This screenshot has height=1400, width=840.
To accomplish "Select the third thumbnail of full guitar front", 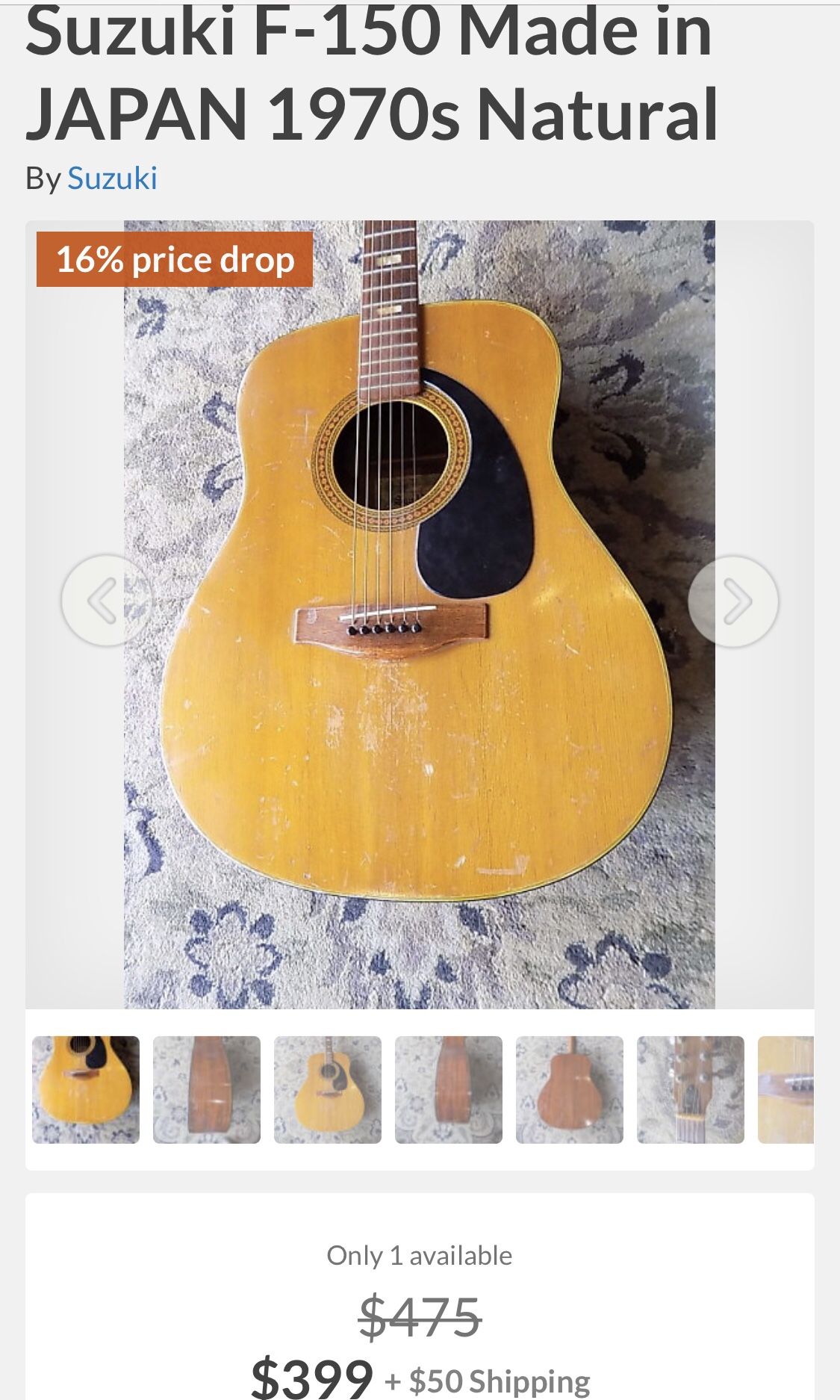I will (x=328, y=1089).
